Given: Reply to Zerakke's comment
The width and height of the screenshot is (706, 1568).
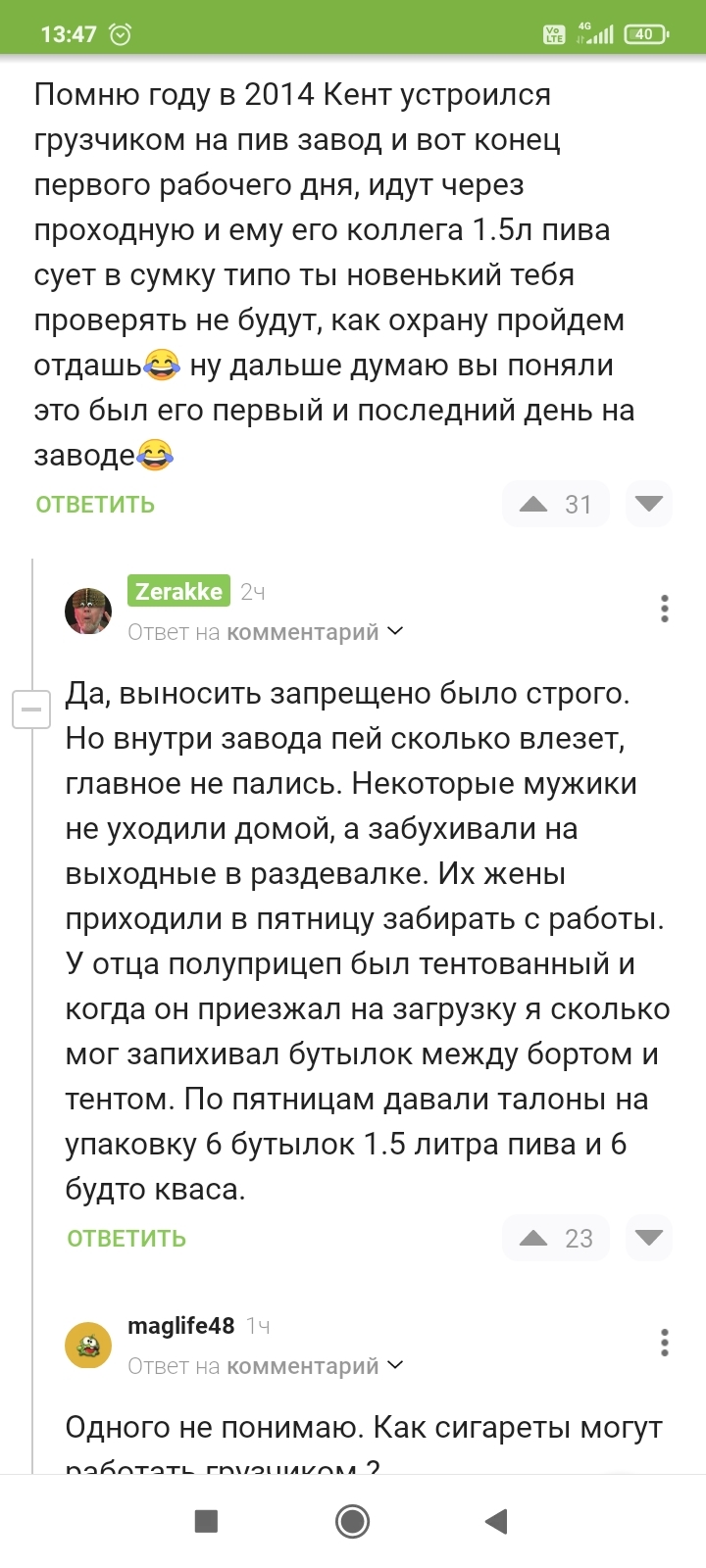Looking at the screenshot, I should click(x=126, y=1239).
